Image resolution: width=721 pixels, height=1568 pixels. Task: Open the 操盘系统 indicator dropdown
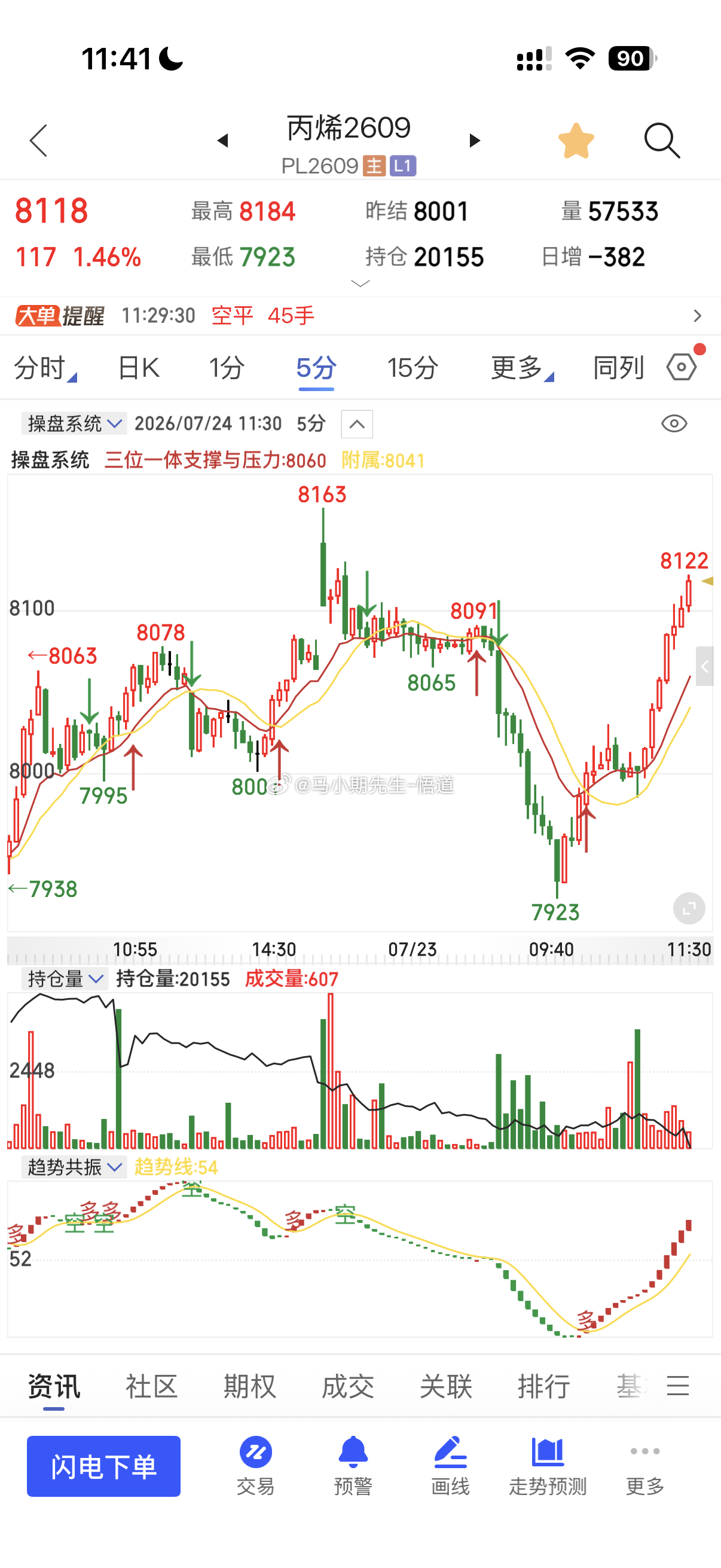pos(74,423)
